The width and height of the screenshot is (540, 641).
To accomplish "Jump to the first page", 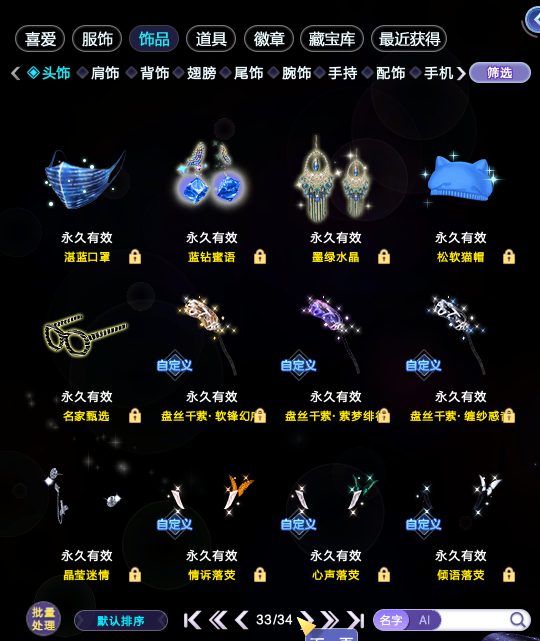I will pos(193,620).
